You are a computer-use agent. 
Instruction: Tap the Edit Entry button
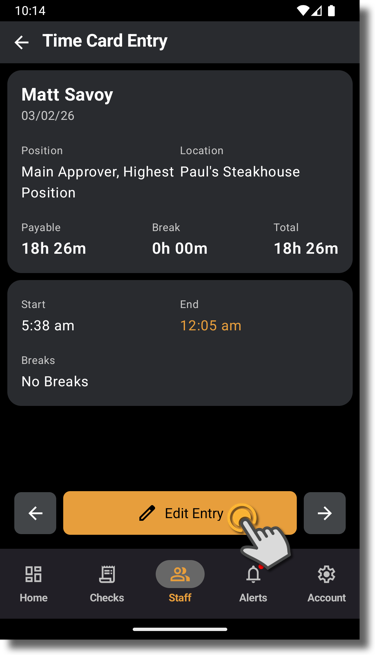click(x=180, y=513)
